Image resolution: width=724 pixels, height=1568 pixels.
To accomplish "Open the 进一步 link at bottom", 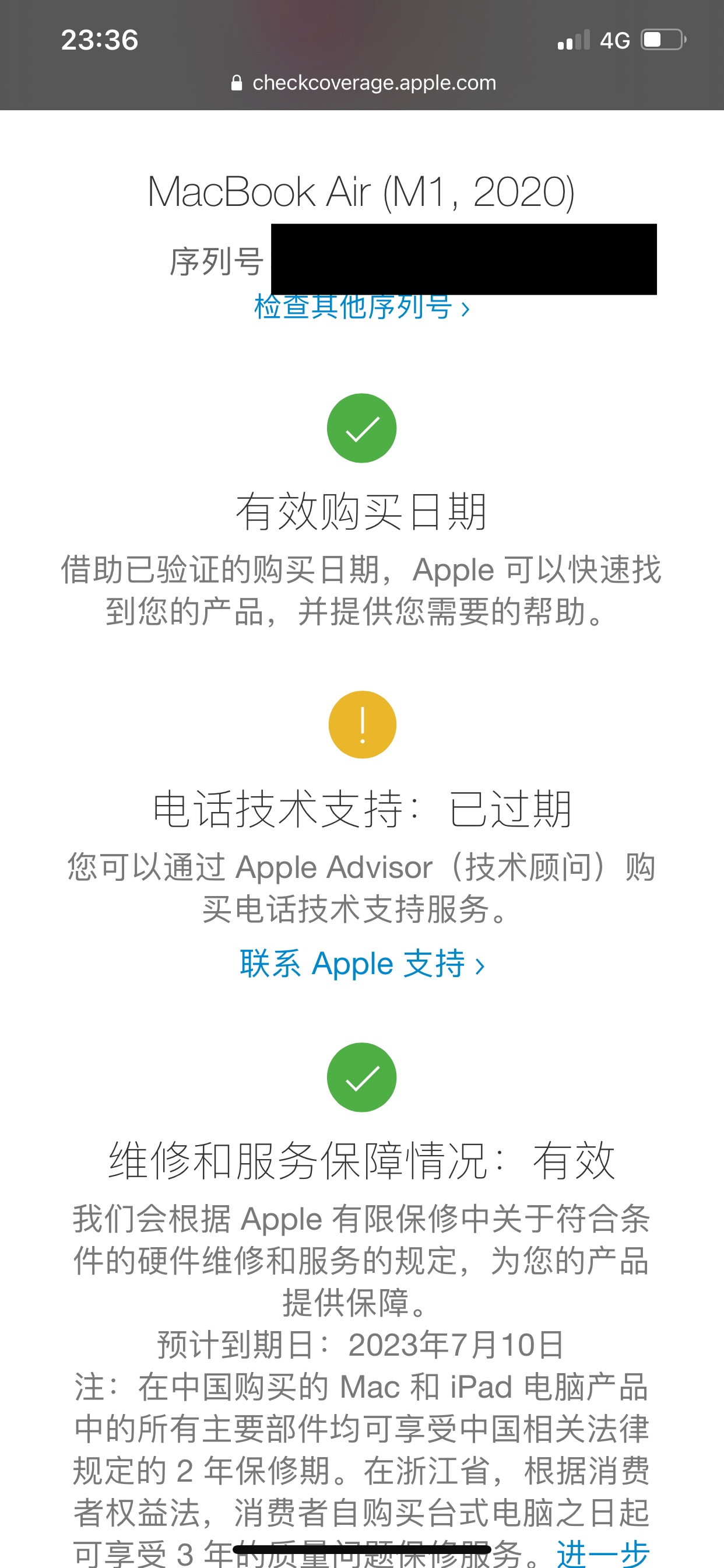I will (602, 1553).
